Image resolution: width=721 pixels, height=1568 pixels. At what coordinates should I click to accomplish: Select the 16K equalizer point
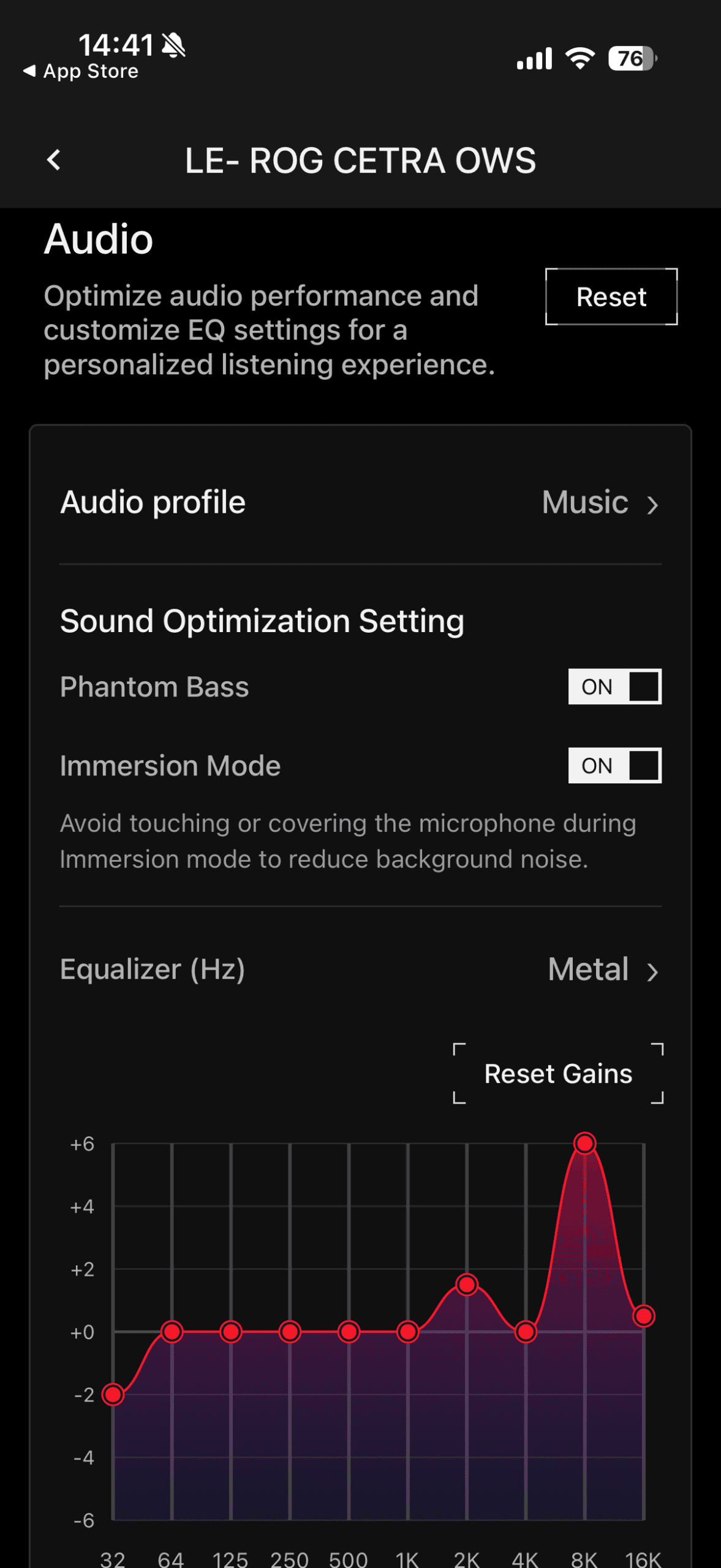click(644, 1316)
